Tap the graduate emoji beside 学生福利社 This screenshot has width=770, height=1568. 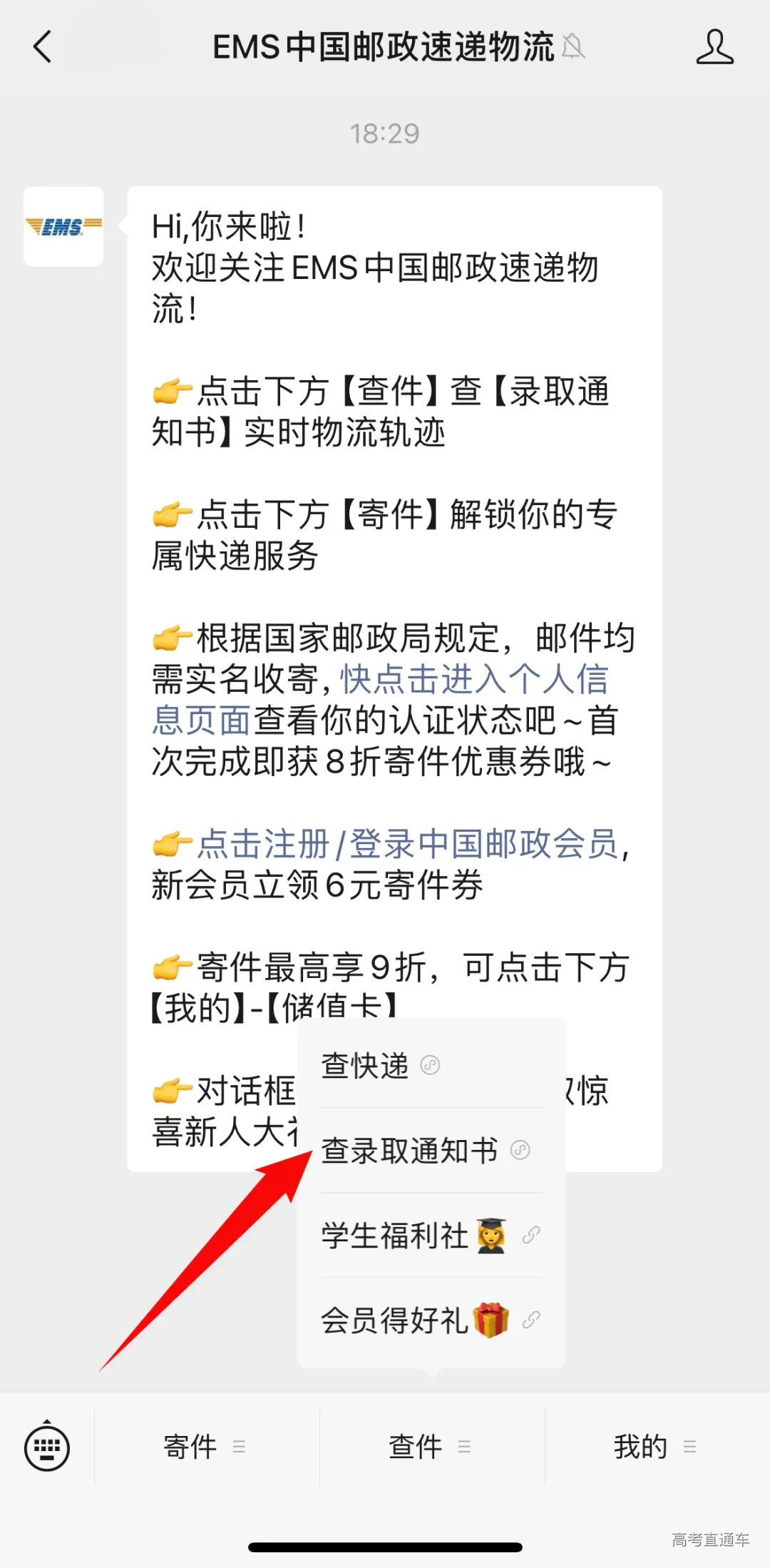[x=491, y=1235]
